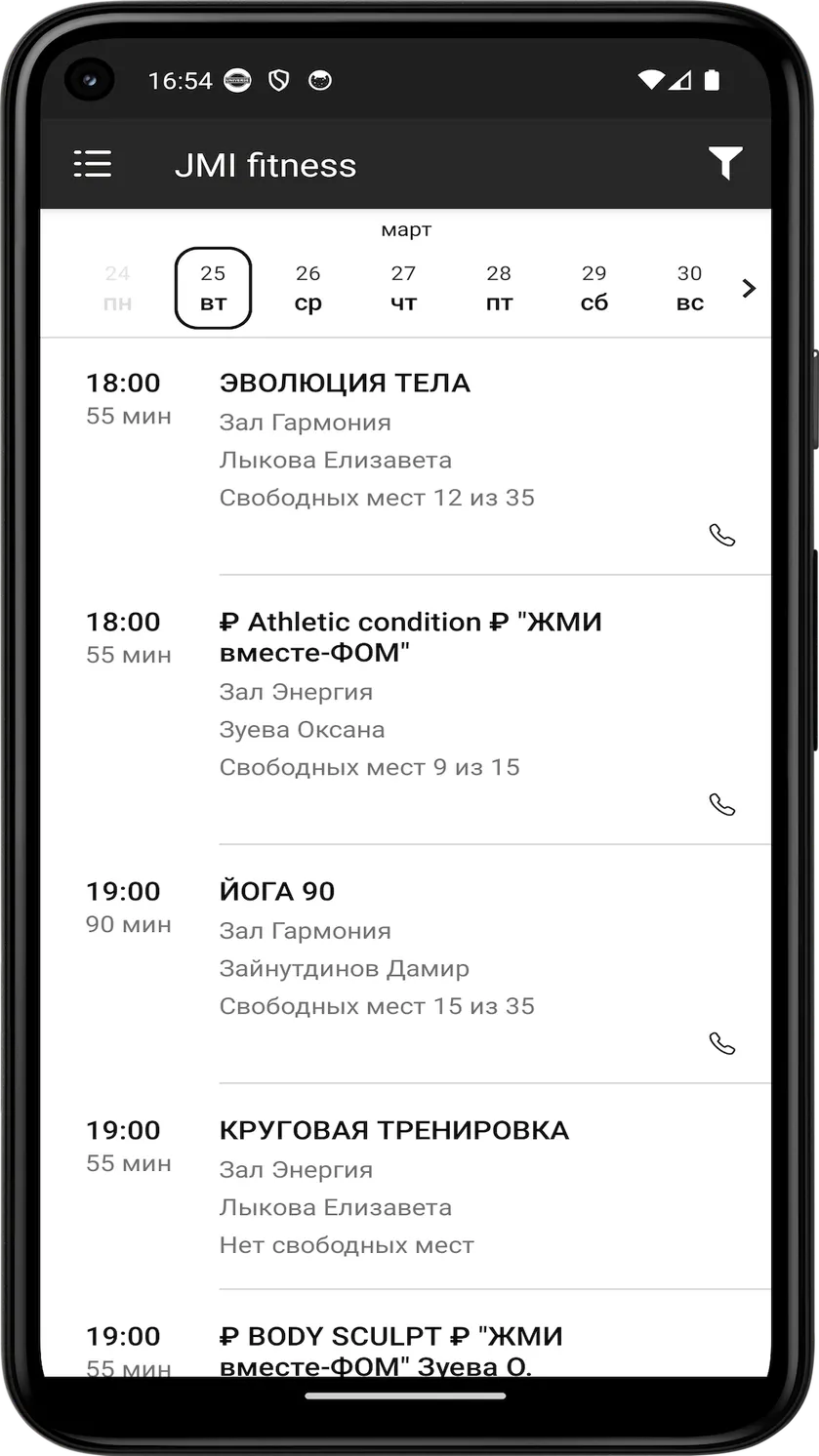Pick Sunday the 30th
The height and width of the screenshot is (1456, 819).
click(x=690, y=288)
